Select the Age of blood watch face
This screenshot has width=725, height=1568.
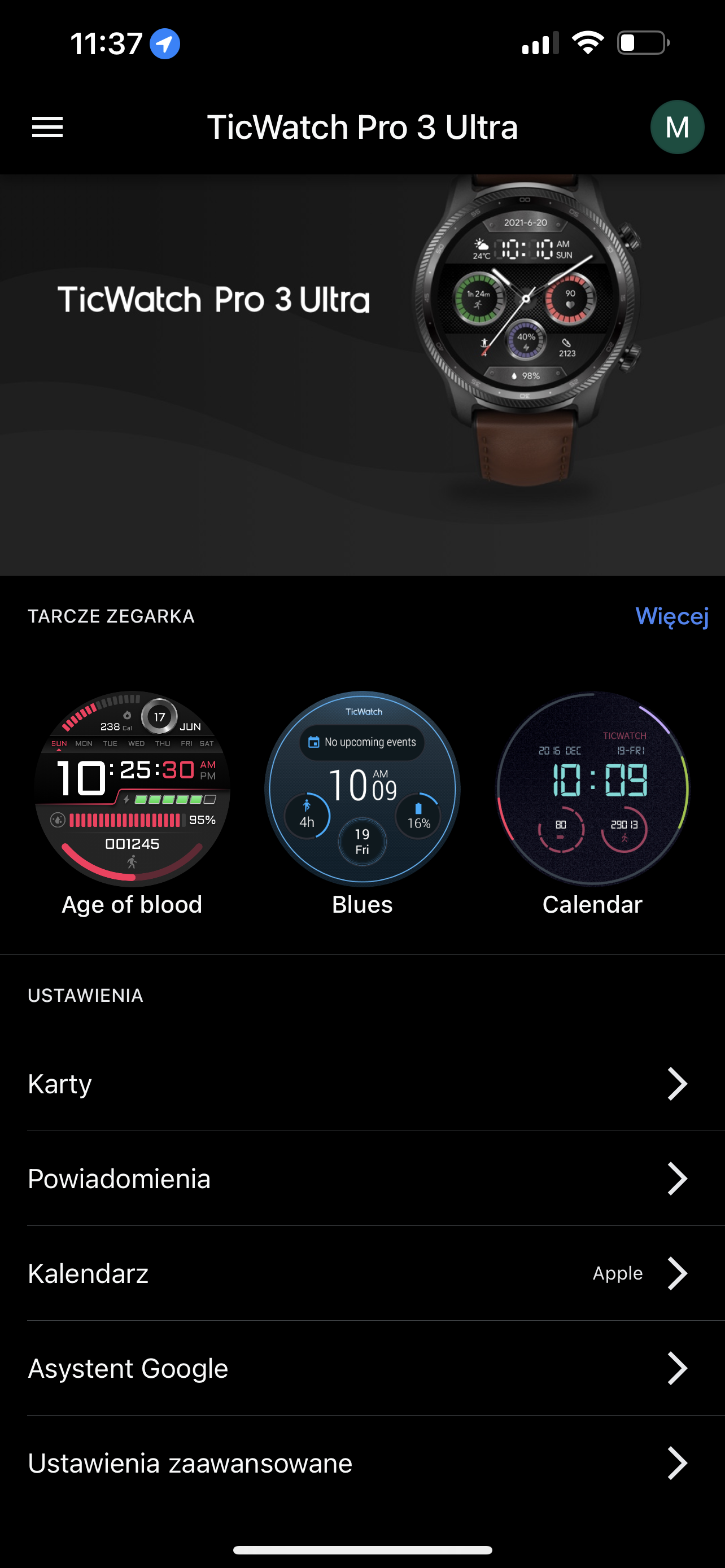(132, 789)
